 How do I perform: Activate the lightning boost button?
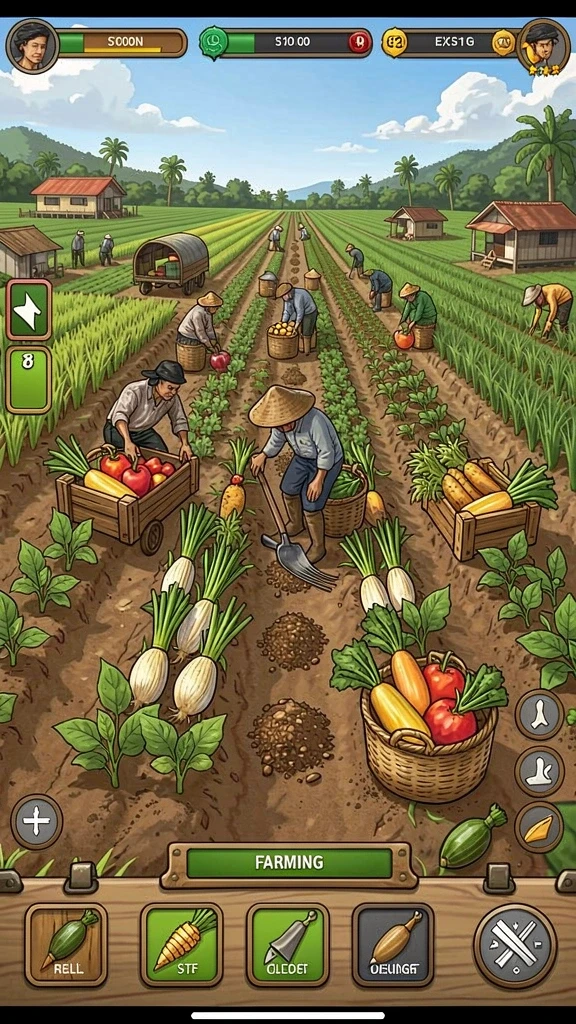[29, 310]
